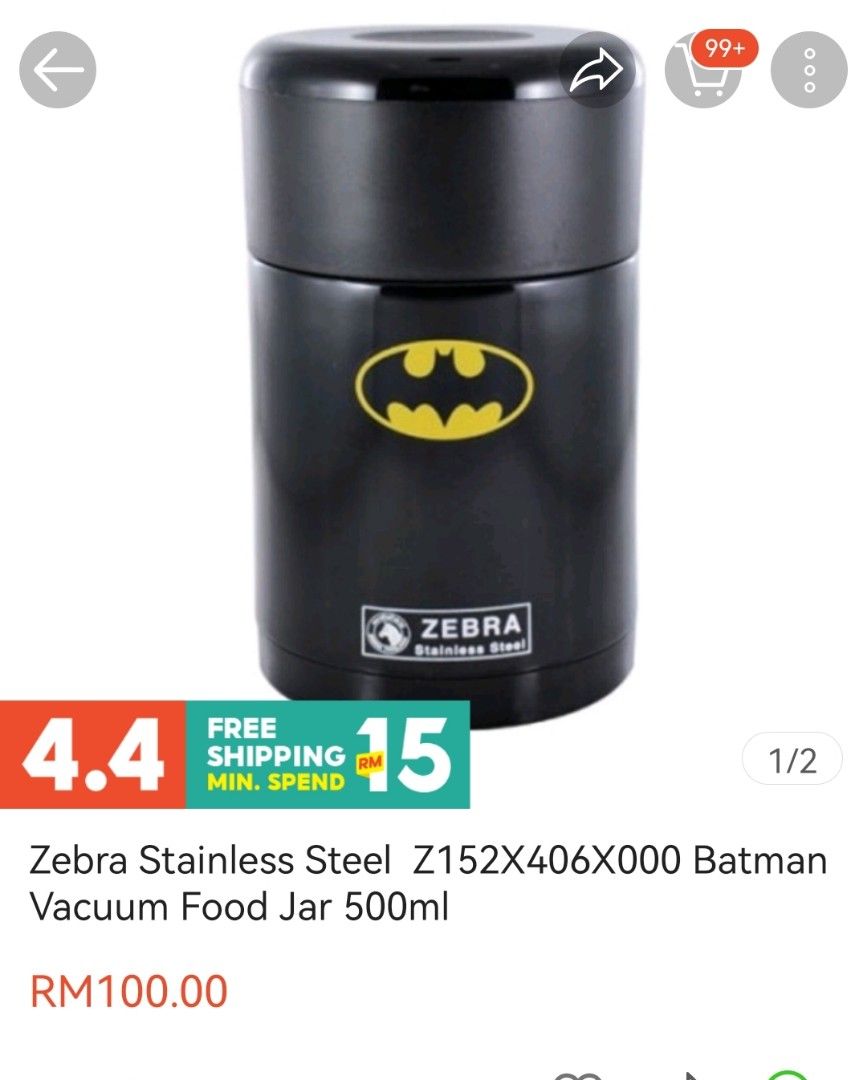Share this Batman food jar listing
The height and width of the screenshot is (1080, 859).
(x=597, y=70)
